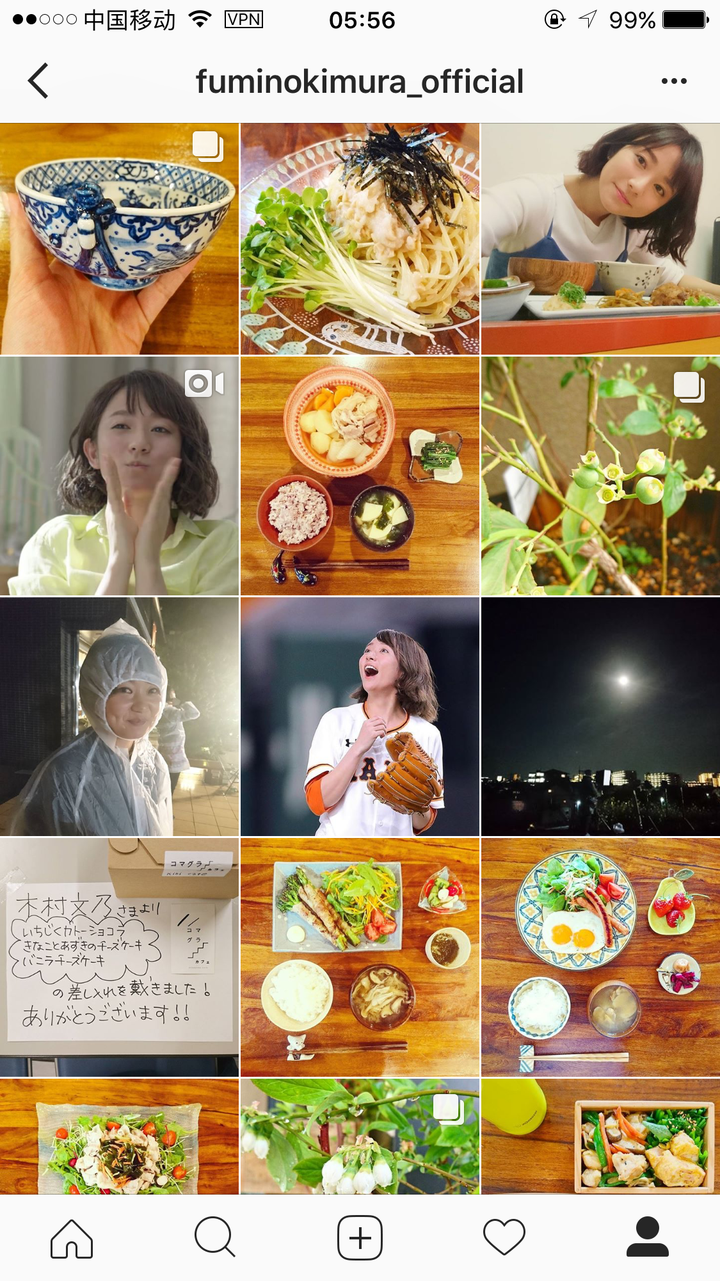This screenshot has width=720, height=1281.
Task: Open the fried eggs and sausages post
Action: click(600, 957)
